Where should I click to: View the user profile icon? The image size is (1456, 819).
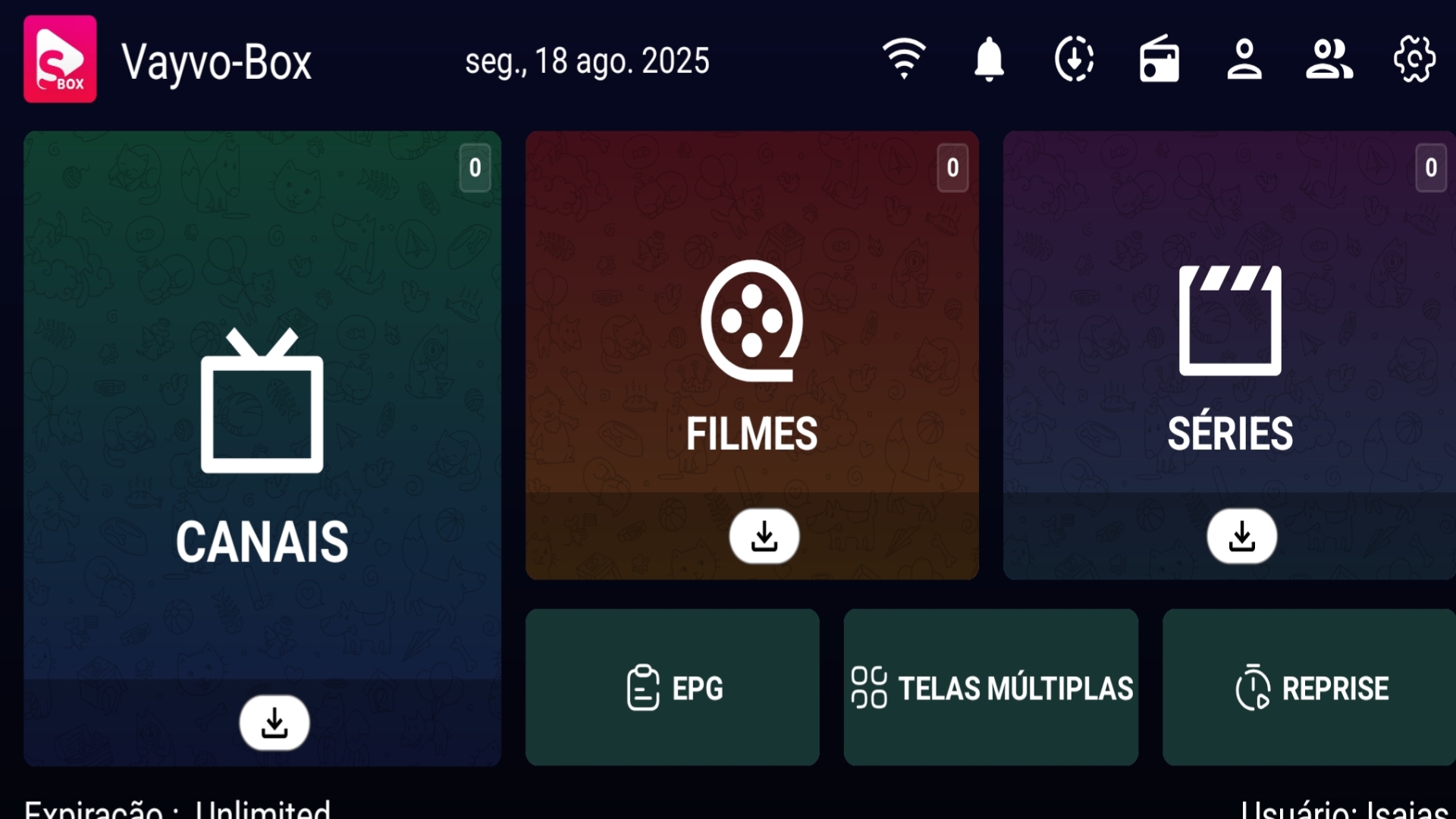click(1244, 59)
